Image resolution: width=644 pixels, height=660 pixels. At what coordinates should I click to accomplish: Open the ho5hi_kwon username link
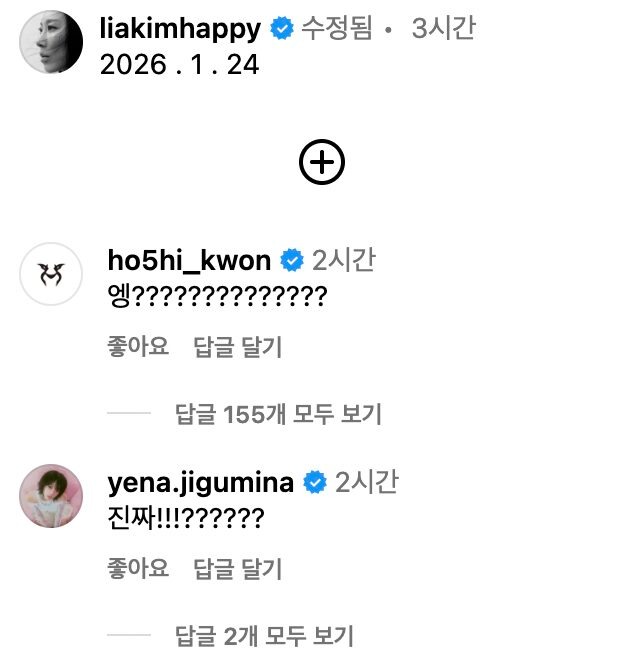189,261
